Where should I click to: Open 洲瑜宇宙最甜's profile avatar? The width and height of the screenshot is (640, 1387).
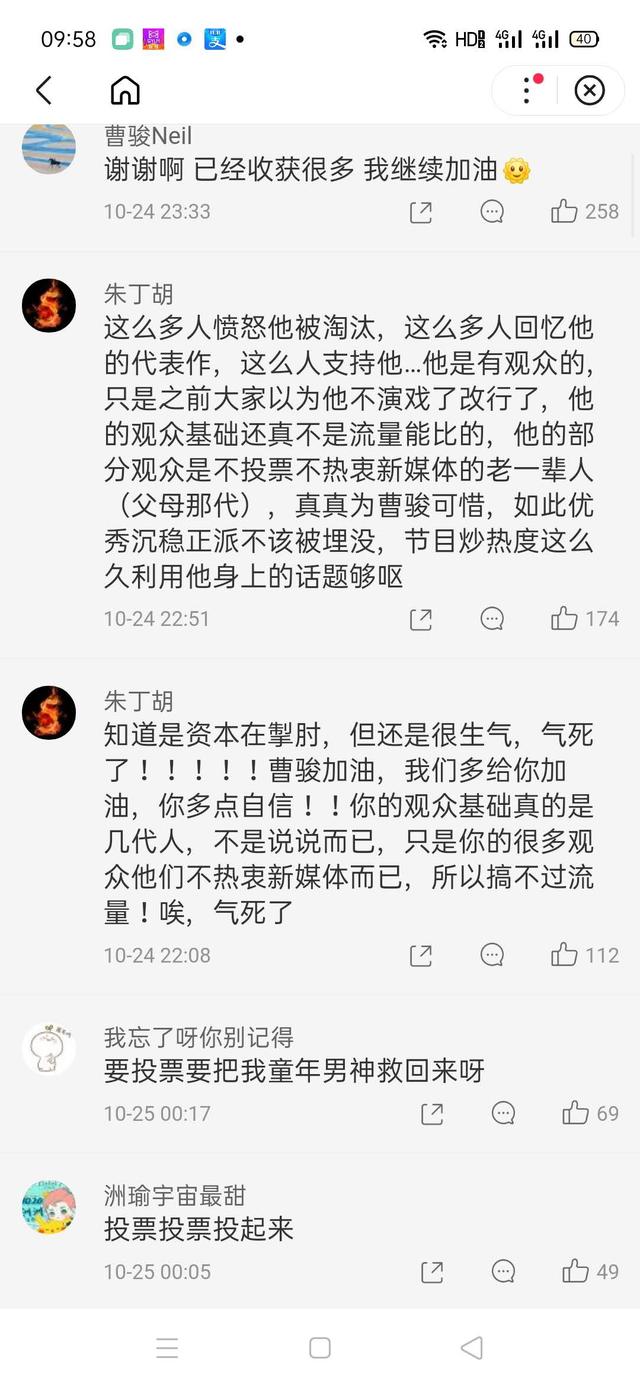click(49, 1207)
